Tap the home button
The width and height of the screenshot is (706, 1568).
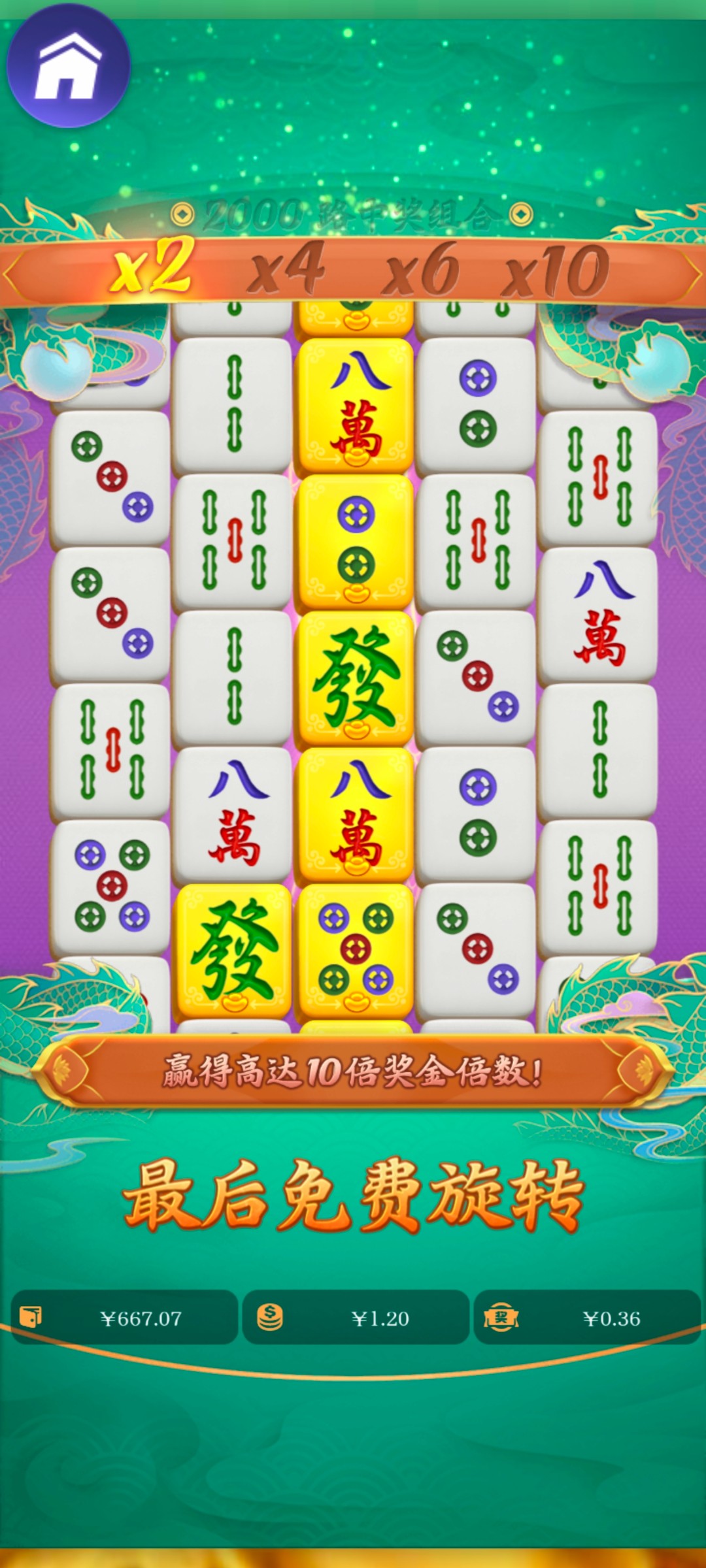pyautogui.click(x=68, y=65)
